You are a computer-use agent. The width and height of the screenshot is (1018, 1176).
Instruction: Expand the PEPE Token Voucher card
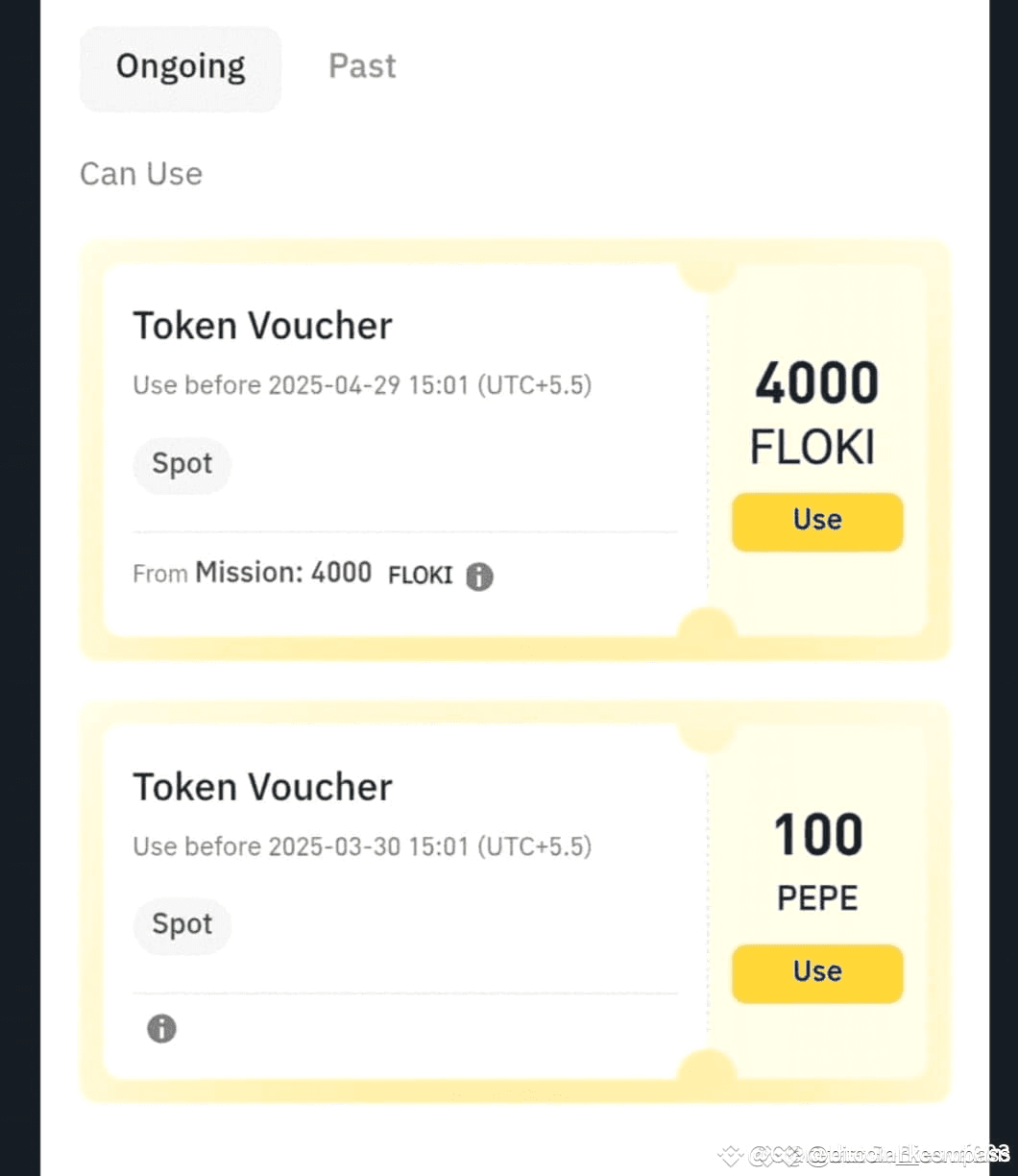click(x=403, y=903)
